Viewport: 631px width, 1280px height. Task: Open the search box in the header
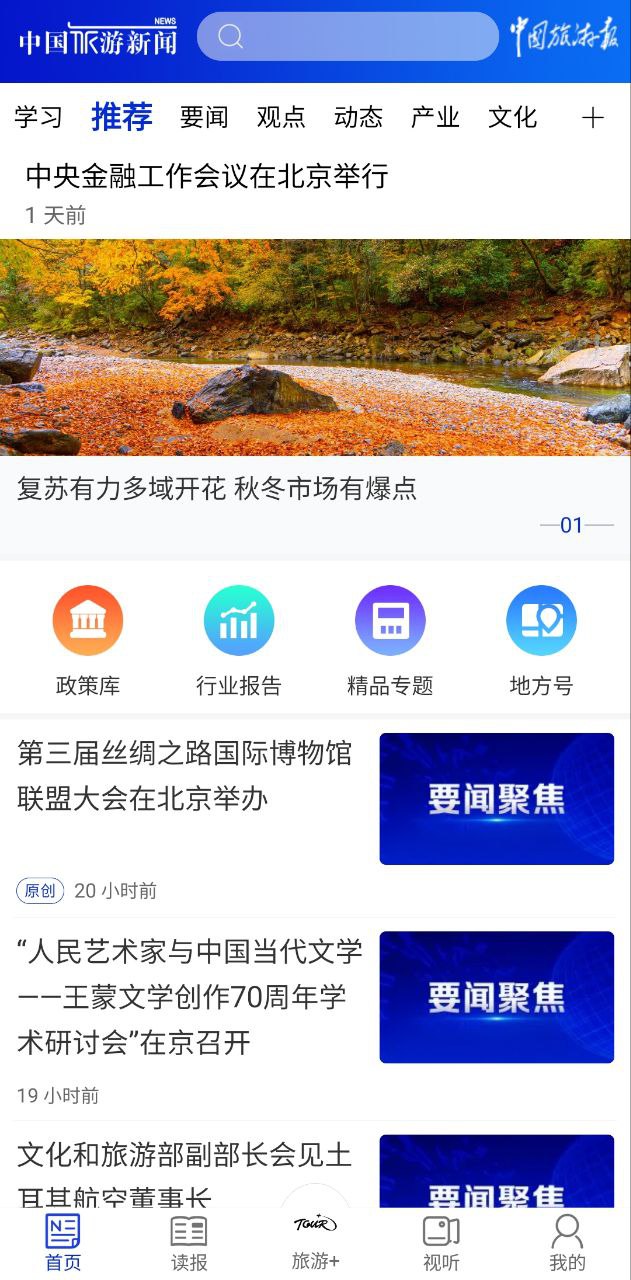click(347, 37)
